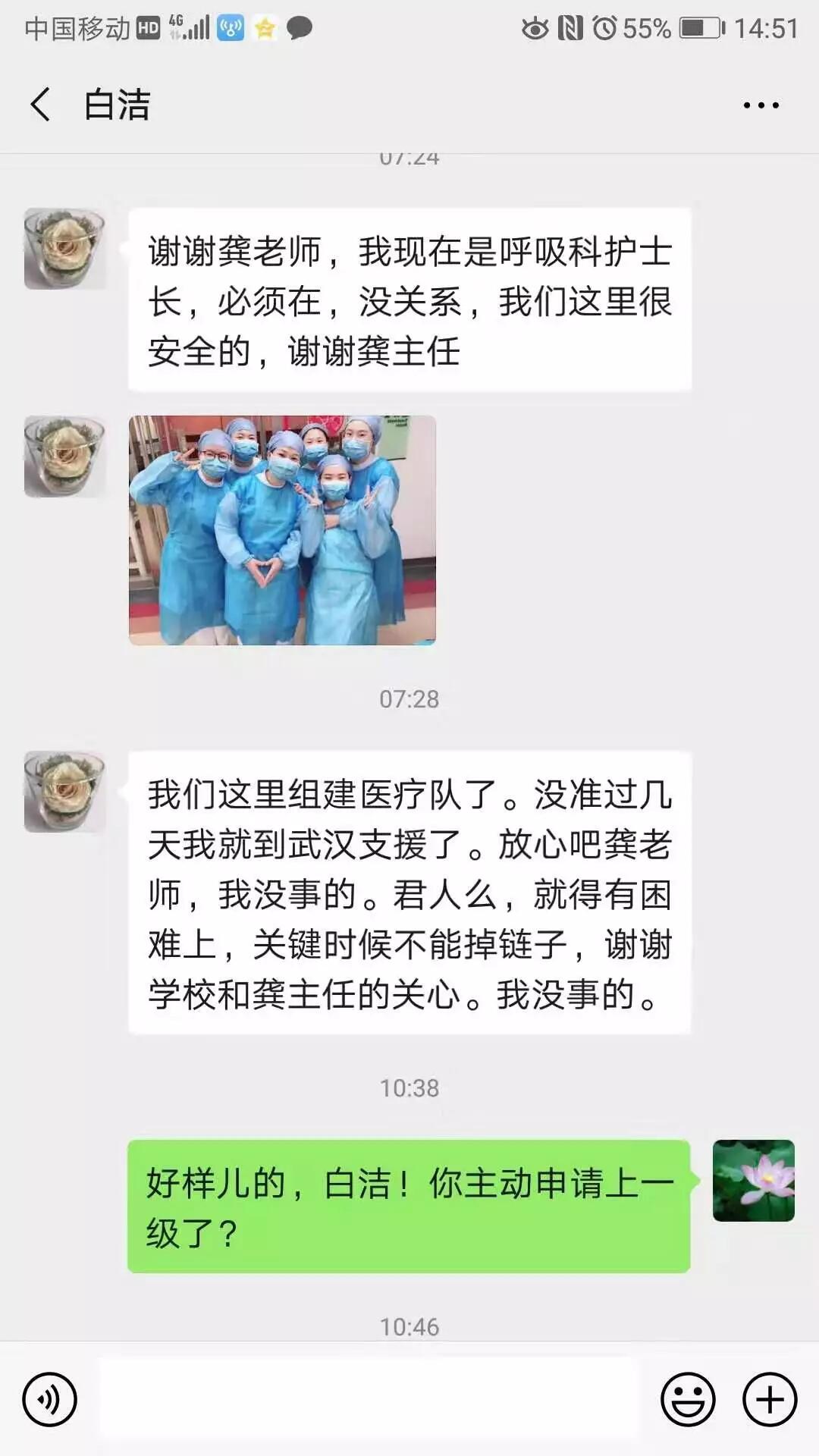Open the plus attachments menu
This screenshot has width=819, height=1456.
770,1399
